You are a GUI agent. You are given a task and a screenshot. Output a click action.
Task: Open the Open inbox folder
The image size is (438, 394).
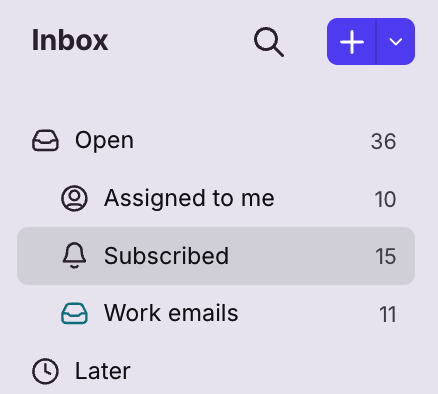(x=216, y=141)
